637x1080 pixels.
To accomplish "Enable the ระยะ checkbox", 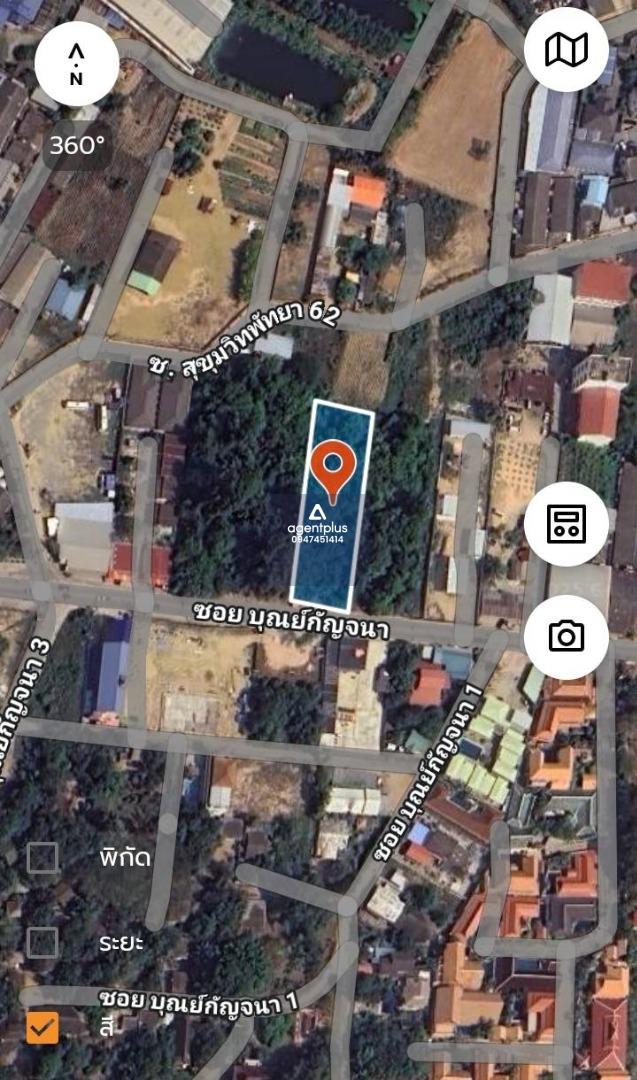I will (43, 942).
